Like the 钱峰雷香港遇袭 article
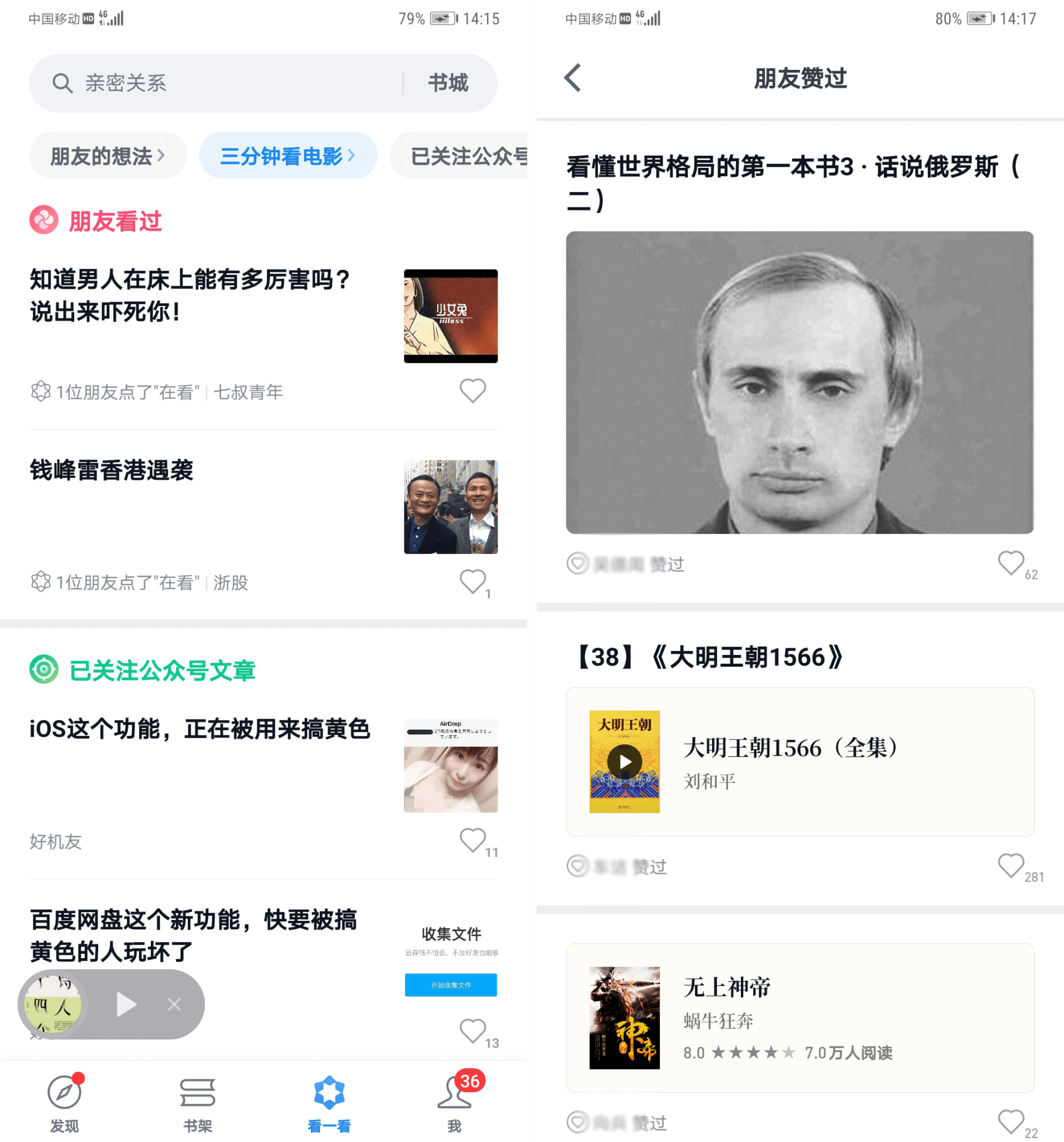Screen dimensions: 1064x1142 coord(472,581)
